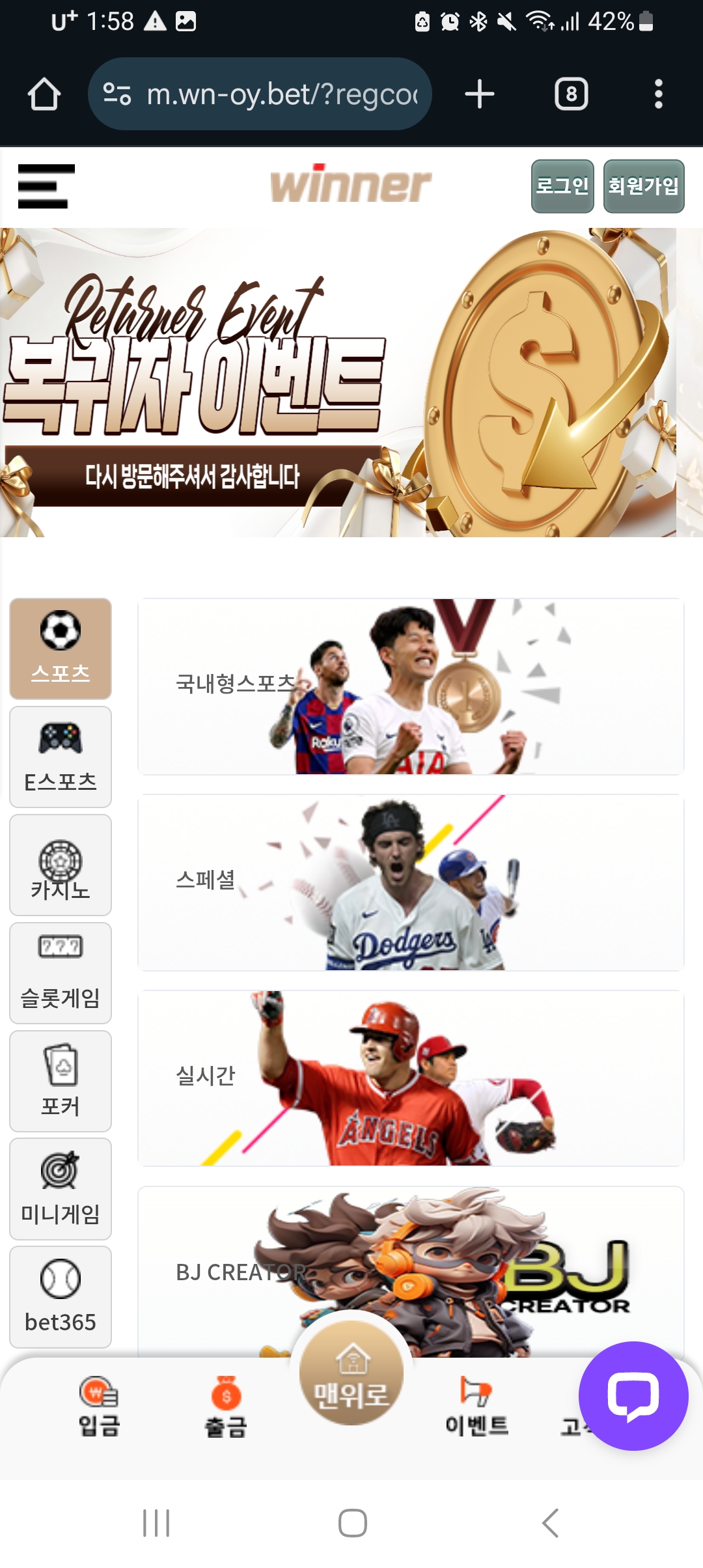Switch to the bet365 category
The width and height of the screenshot is (703, 1568).
pos(61,1297)
